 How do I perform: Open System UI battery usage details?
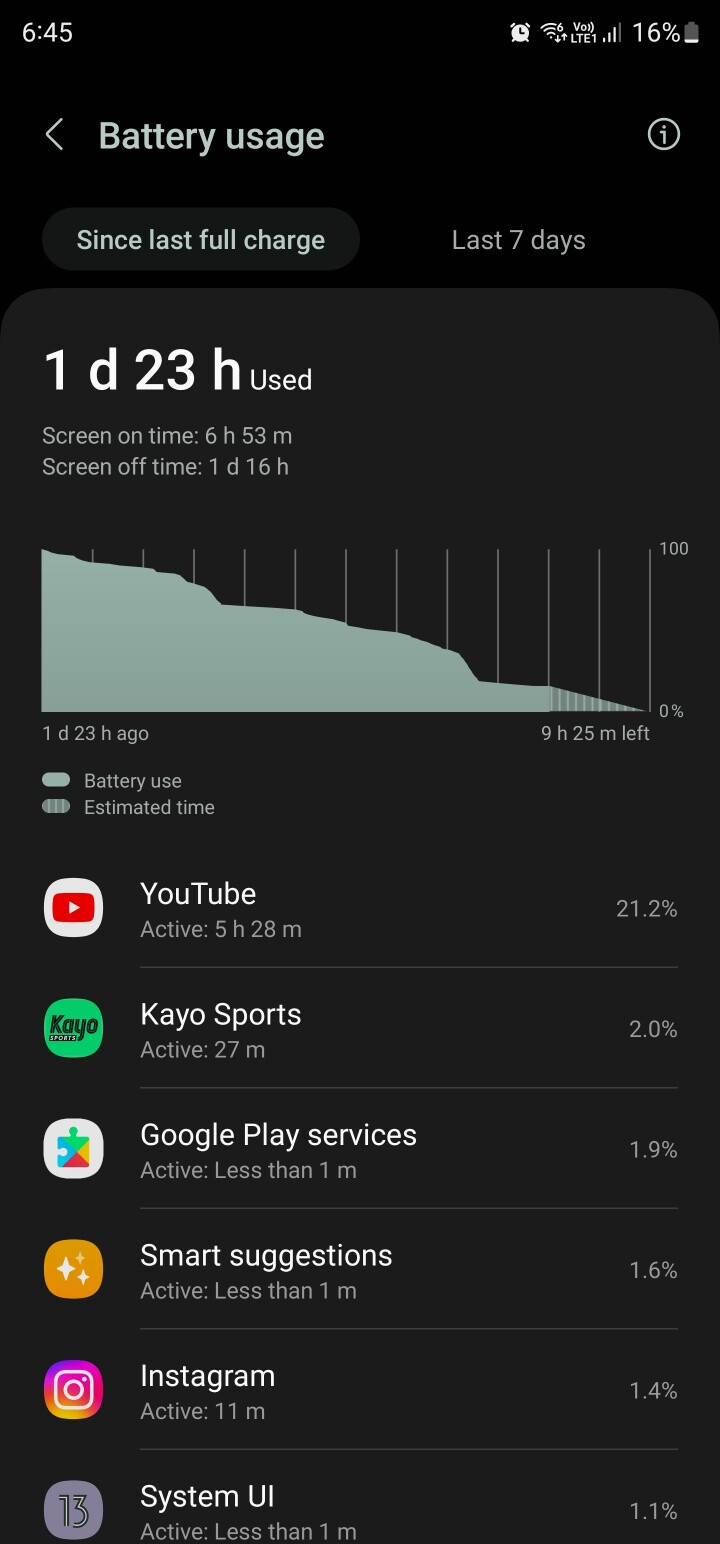pos(360,1510)
